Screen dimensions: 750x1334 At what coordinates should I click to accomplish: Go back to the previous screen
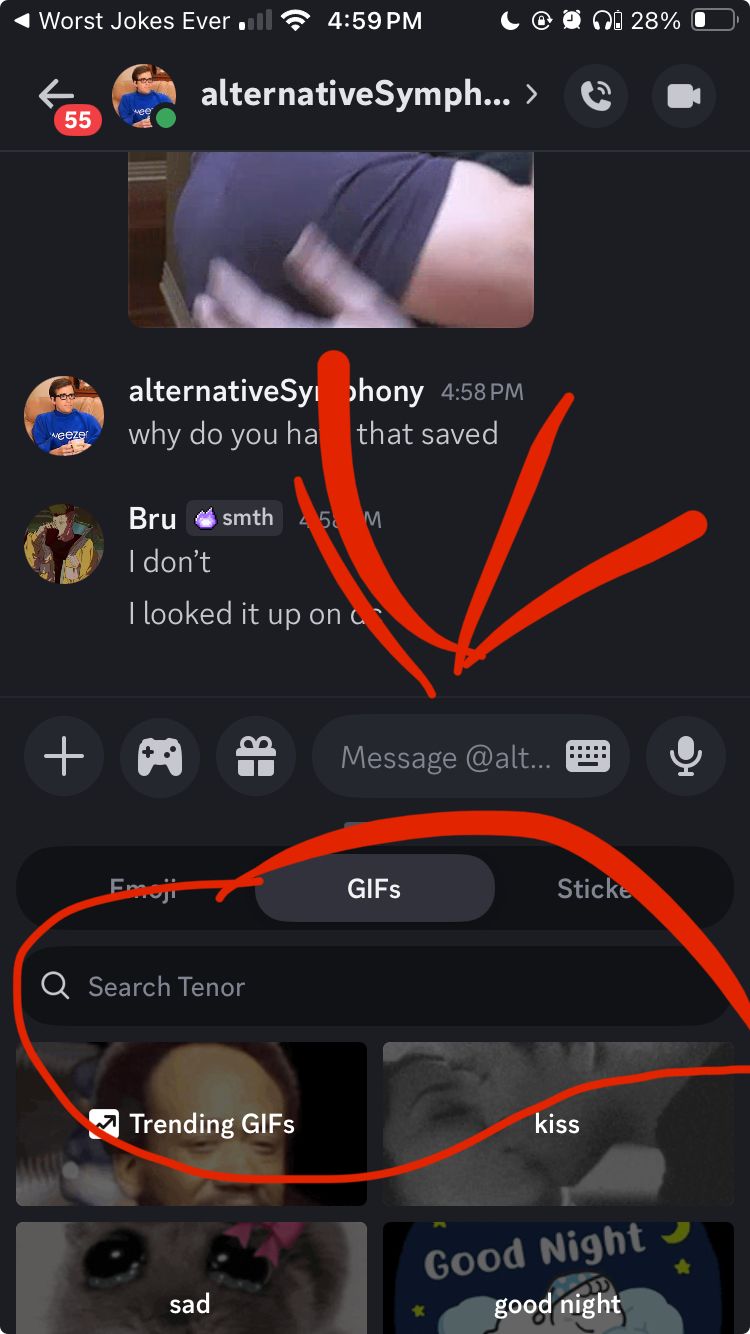[x=56, y=95]
